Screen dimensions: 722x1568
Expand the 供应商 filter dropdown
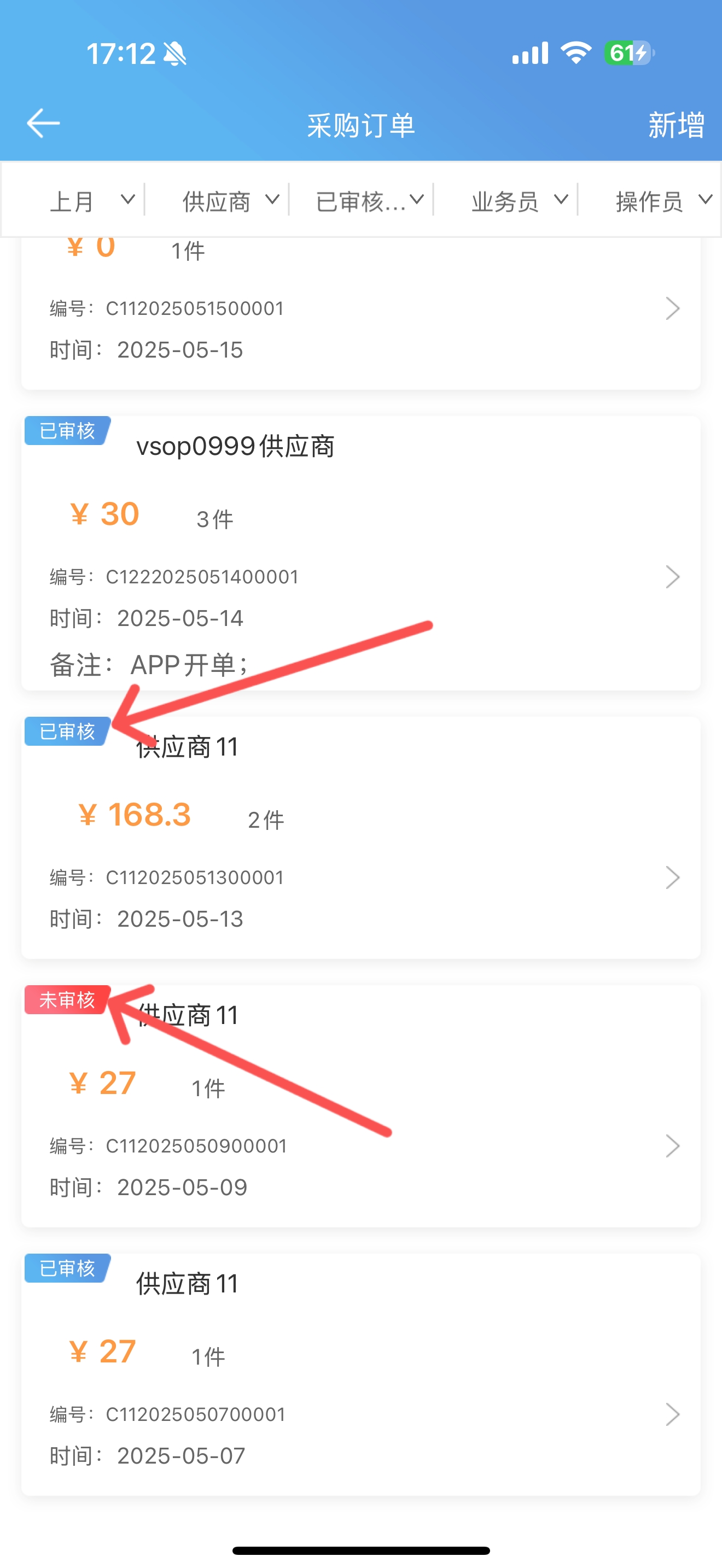[x=231, y=201]
